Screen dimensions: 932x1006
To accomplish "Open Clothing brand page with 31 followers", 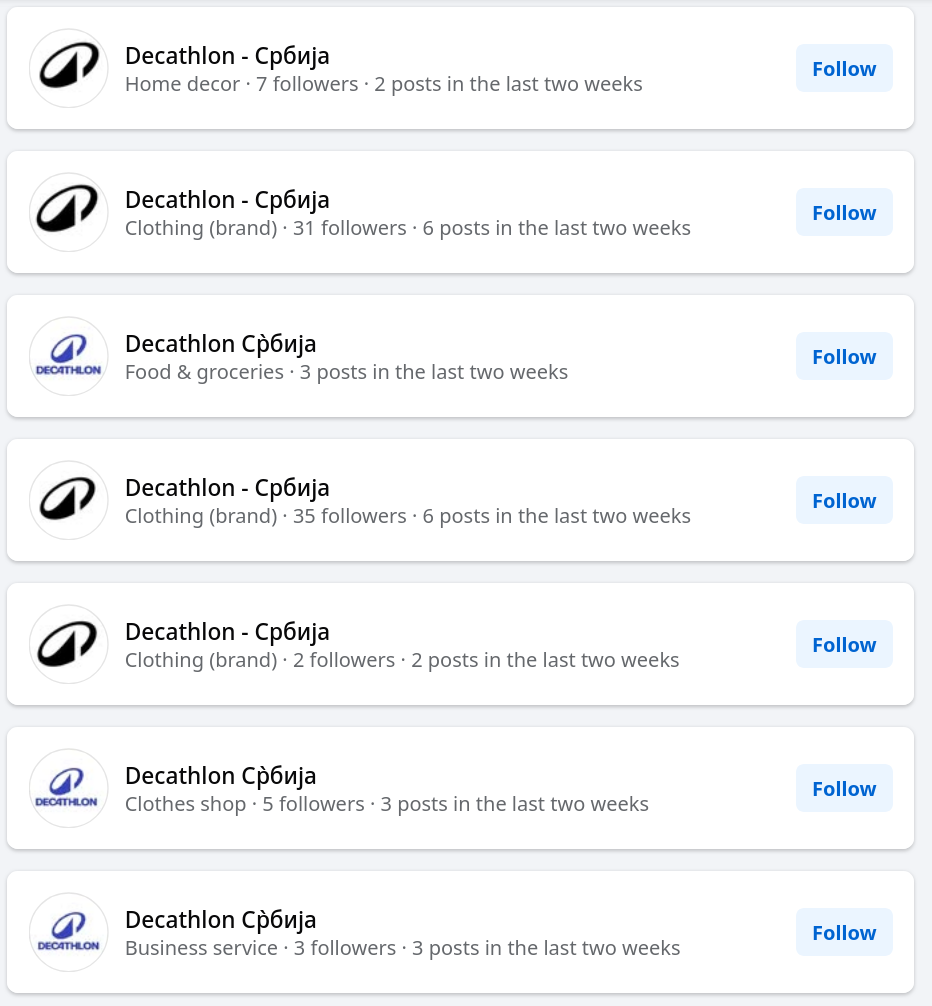I will 227,200.
